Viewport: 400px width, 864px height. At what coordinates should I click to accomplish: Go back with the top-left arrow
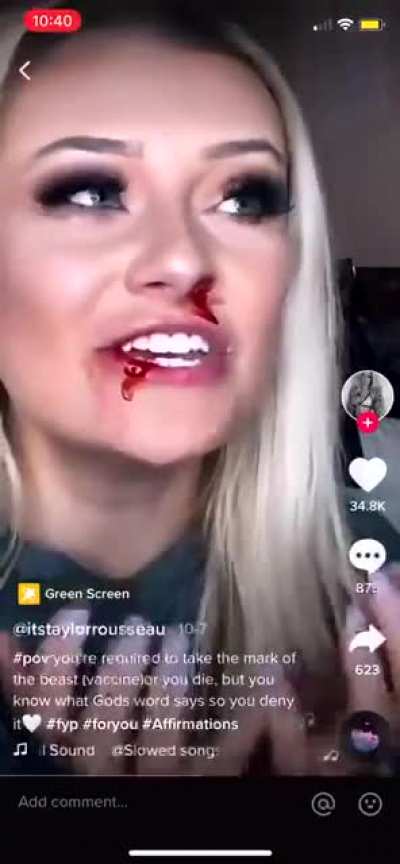[24, 71]
